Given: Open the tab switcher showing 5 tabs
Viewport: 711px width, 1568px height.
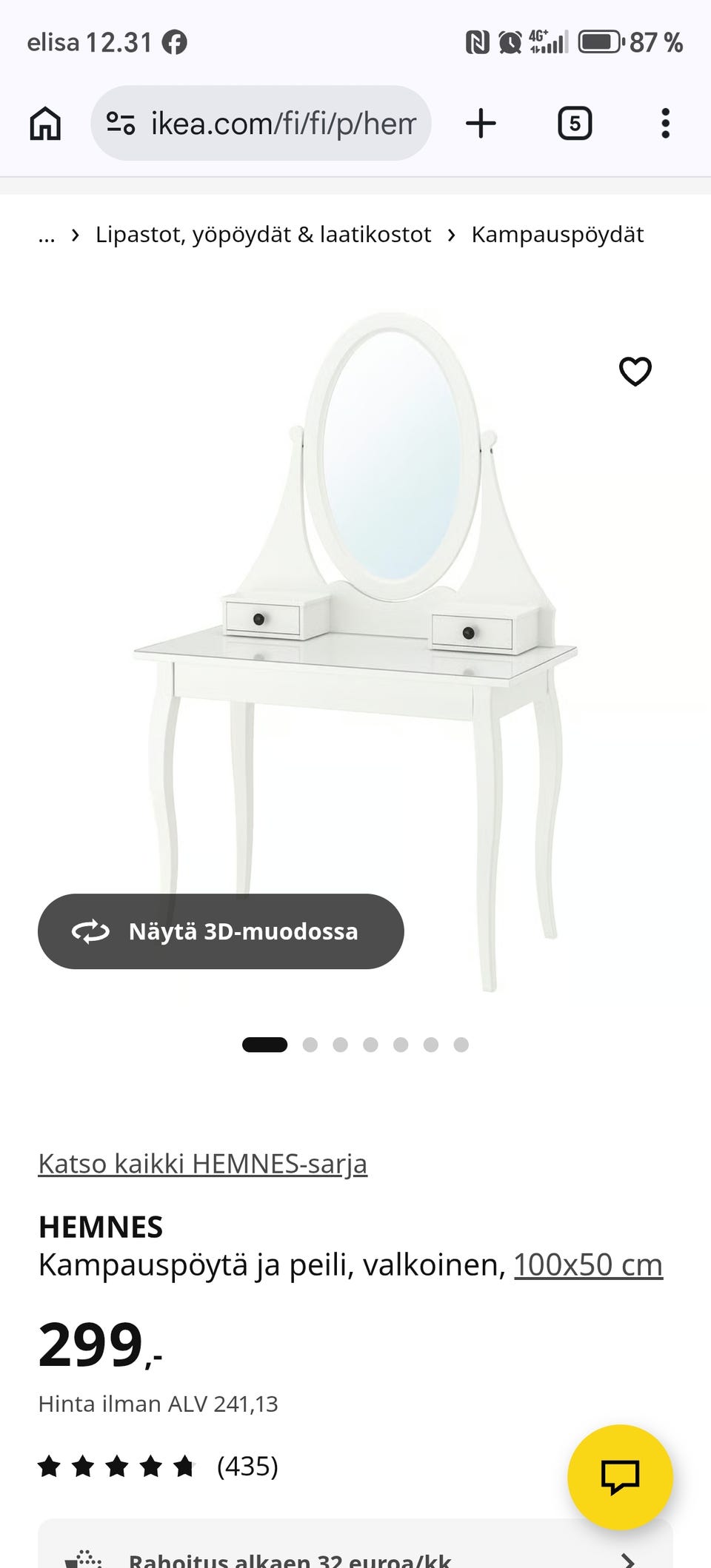Looking at the screenshot, I should pos(574,124).
